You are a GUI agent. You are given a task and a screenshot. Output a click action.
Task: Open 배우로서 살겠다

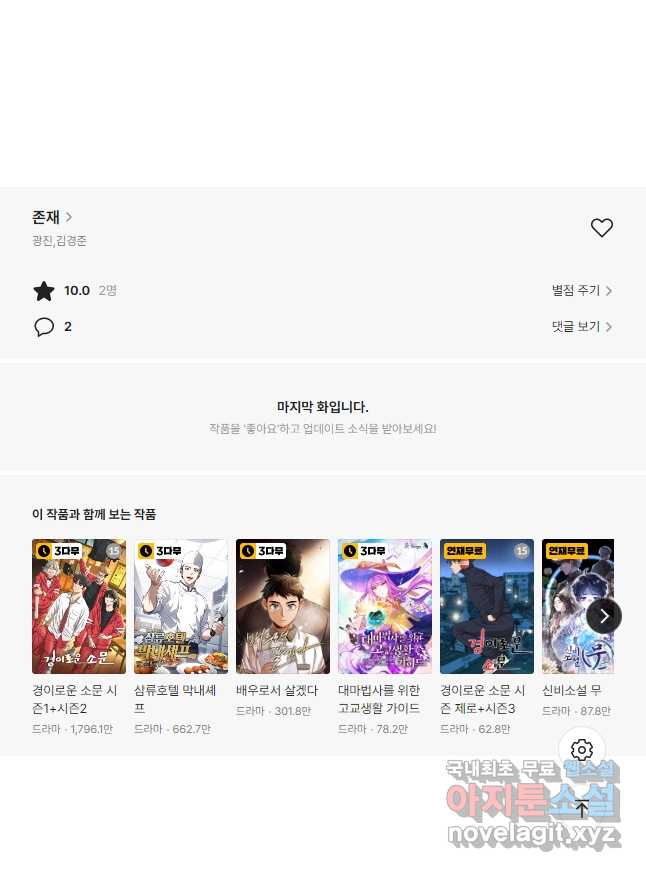pyautogui.click(x=283, y=607)
